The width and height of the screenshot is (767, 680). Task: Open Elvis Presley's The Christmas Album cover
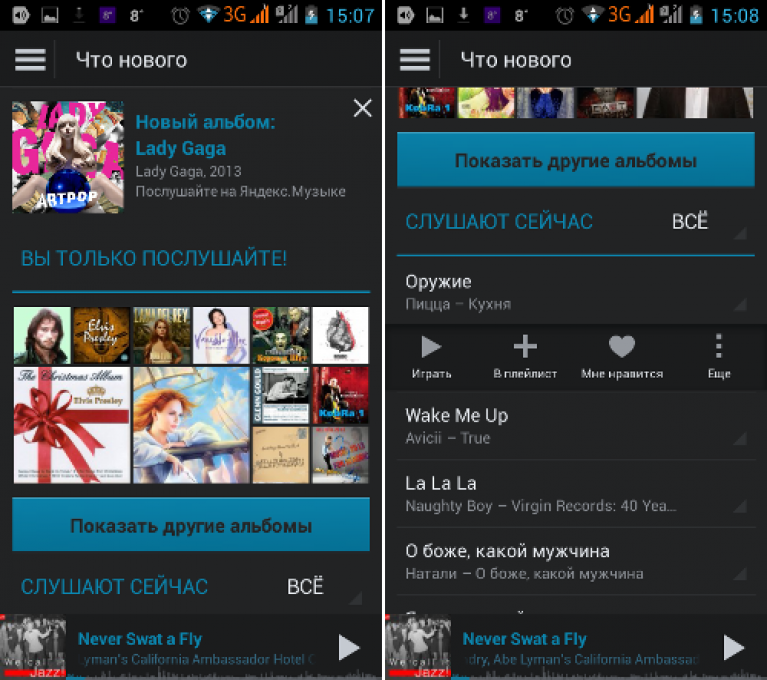(x=71, y=425)
